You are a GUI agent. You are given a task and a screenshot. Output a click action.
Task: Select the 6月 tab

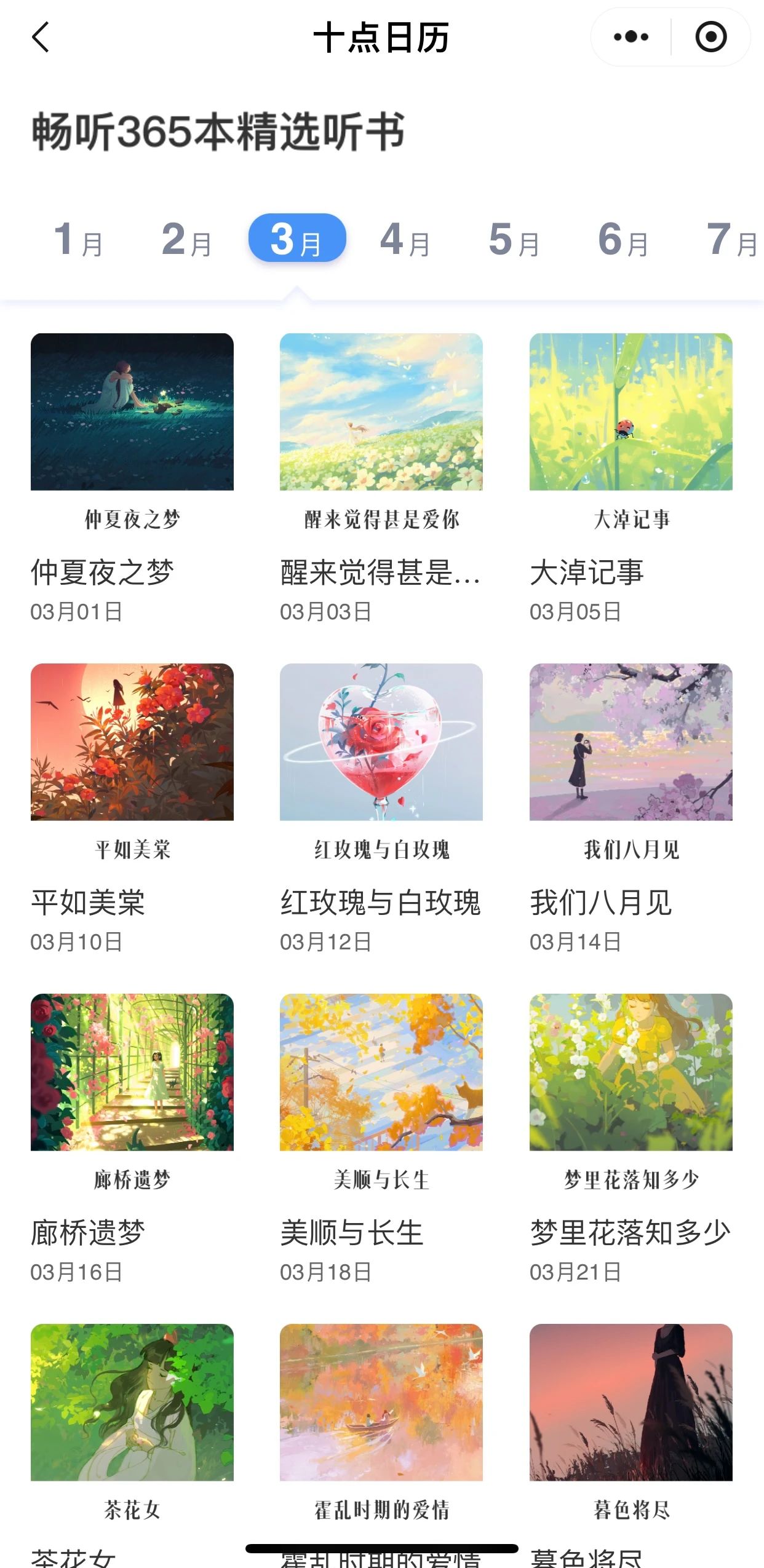623,239
